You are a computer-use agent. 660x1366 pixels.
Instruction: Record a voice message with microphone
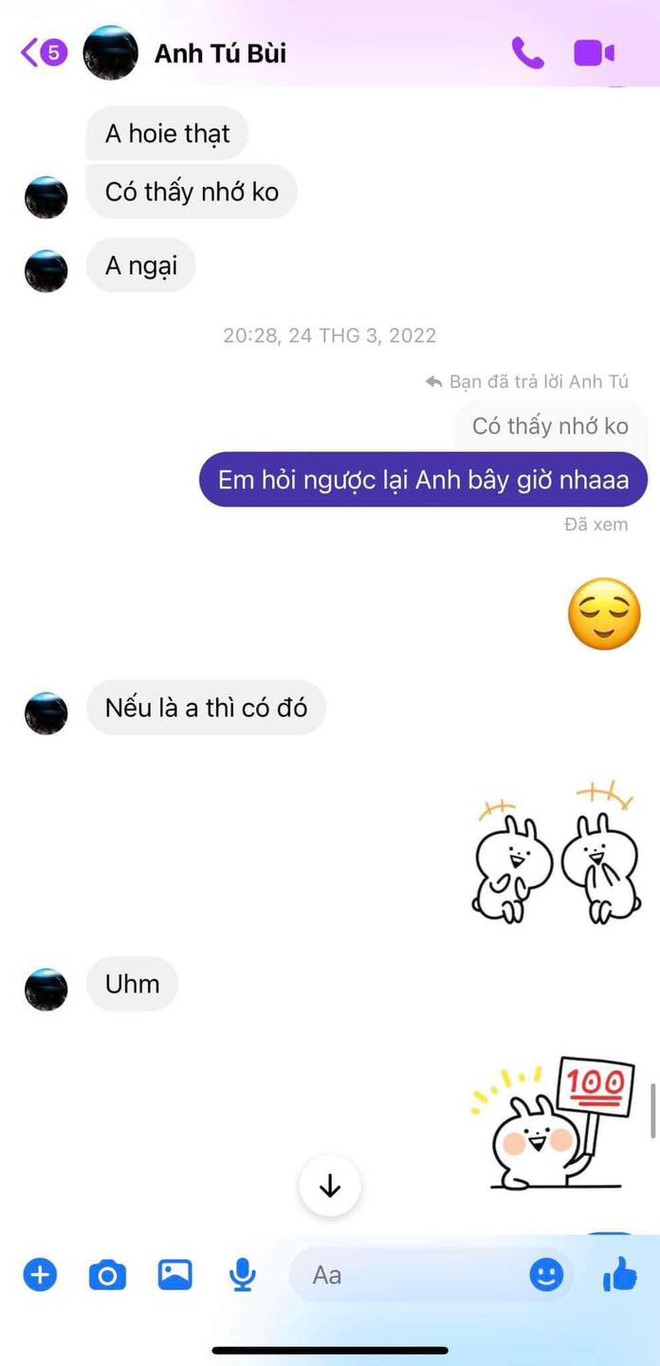click(x=241, y=1275)
